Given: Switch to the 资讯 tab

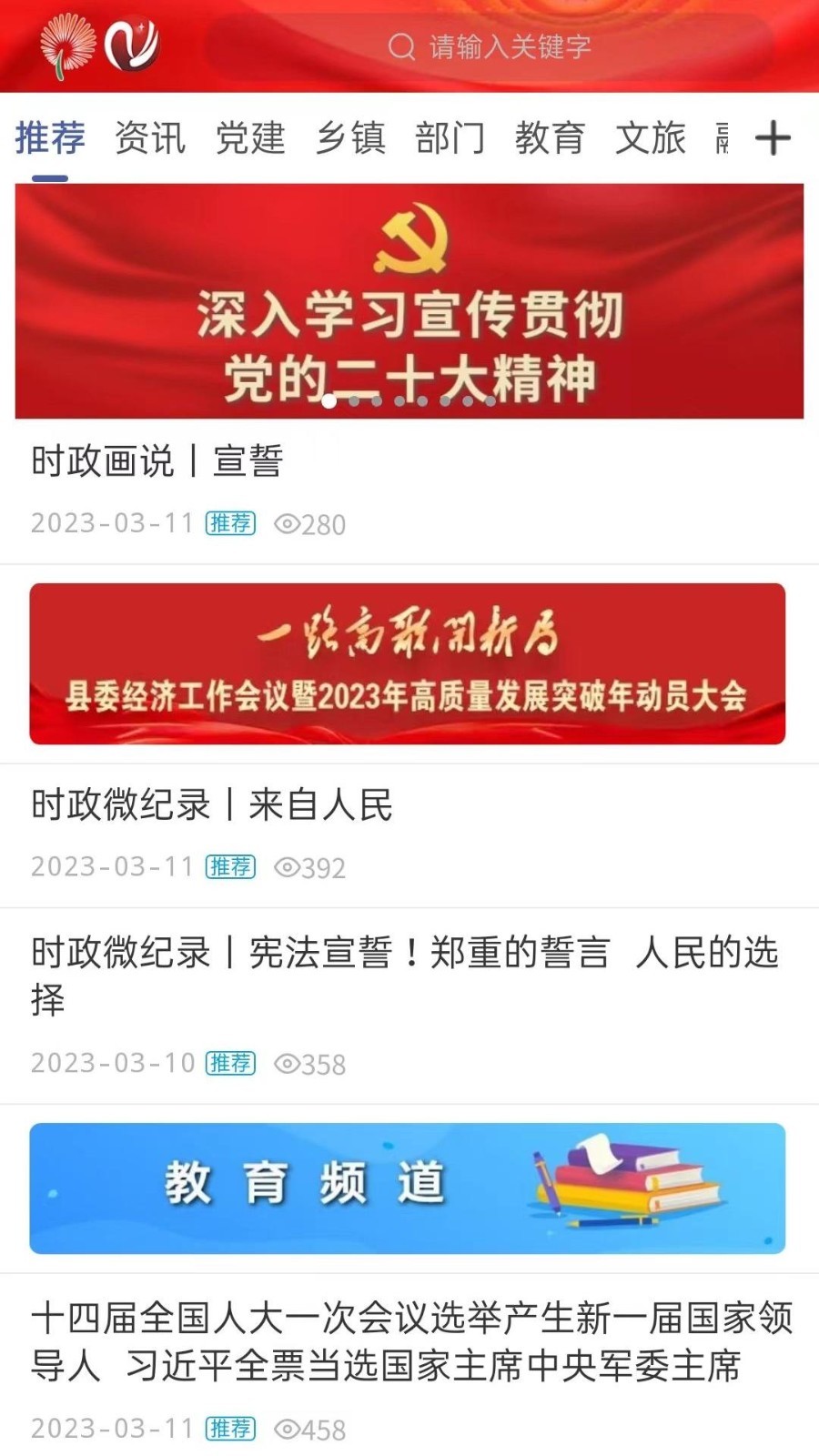Looking at the screenshot, I should tap(150, 138).
